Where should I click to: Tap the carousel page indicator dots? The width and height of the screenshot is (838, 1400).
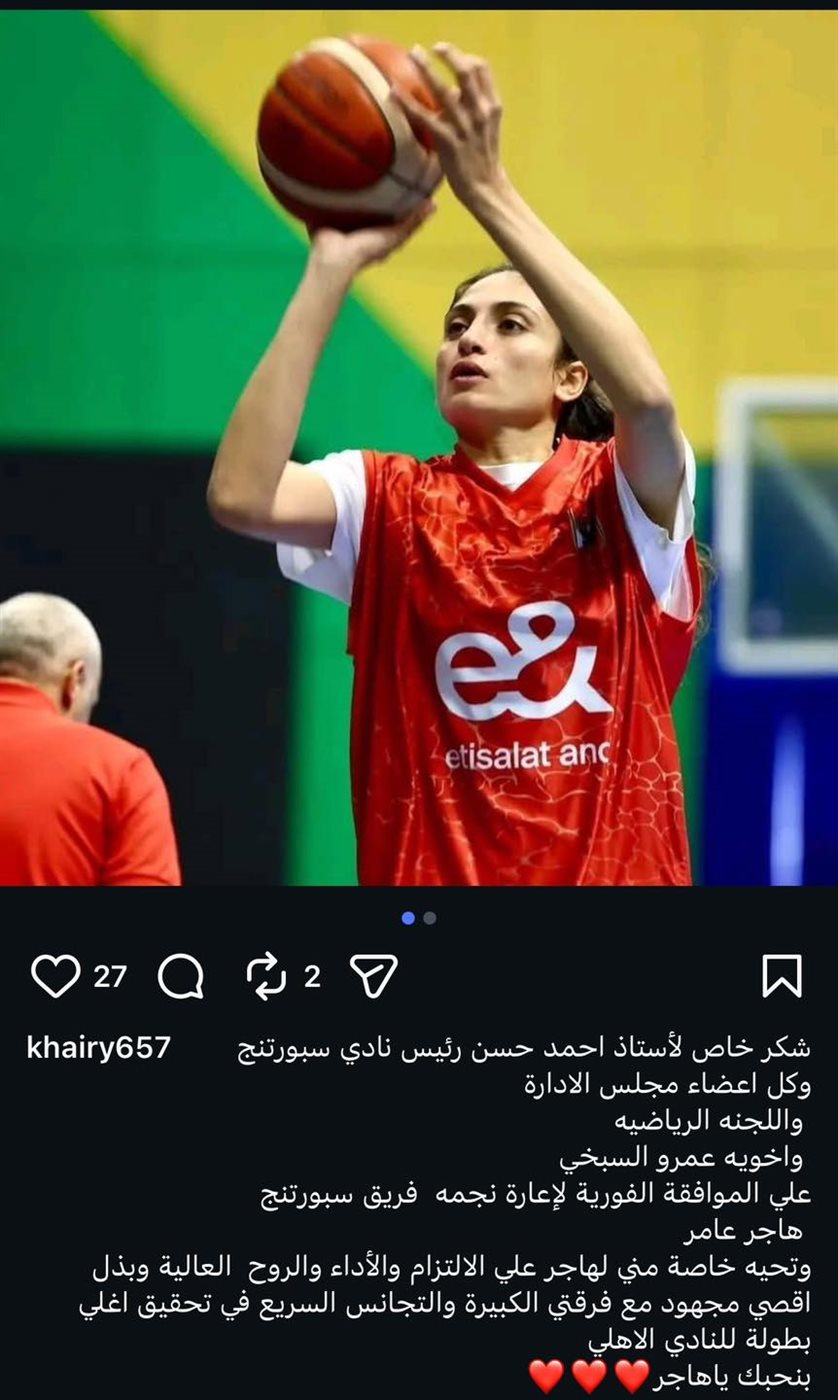(419, 918)
